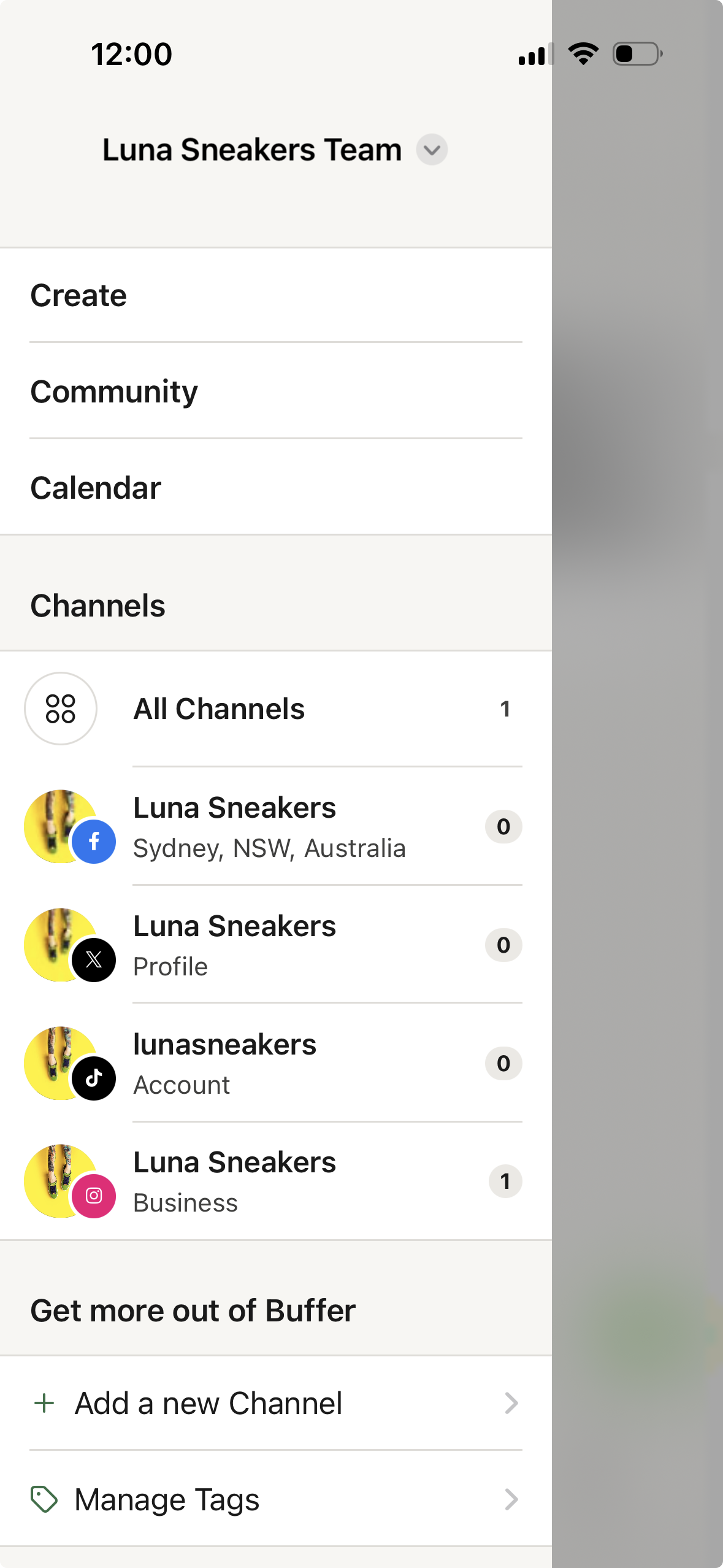Open the Luna Sneakers Team dropdown
Image resolution: width=723 pixels, height=1568 pixels.
[431, 150]
